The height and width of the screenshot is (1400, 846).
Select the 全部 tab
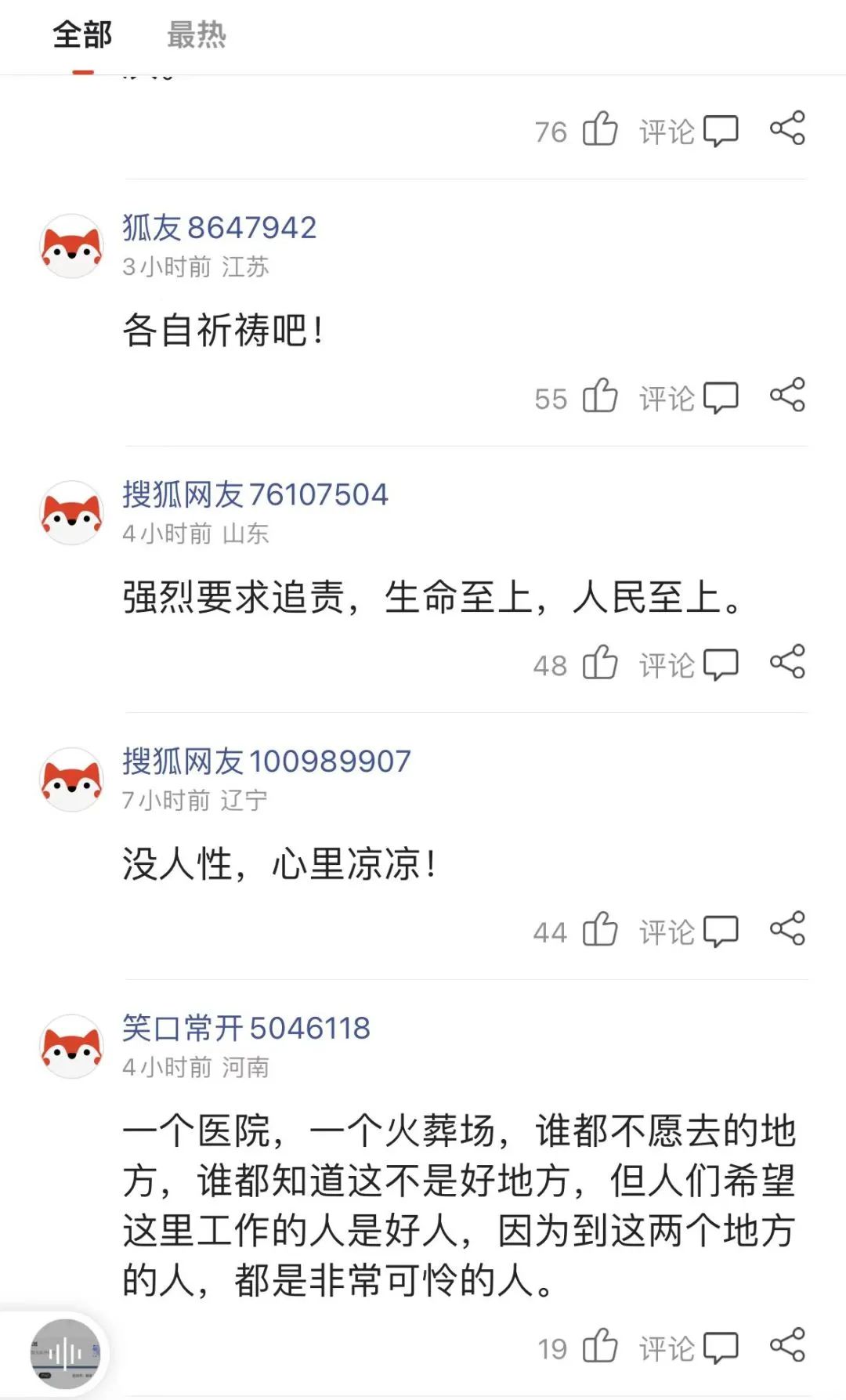coord(82,35)
